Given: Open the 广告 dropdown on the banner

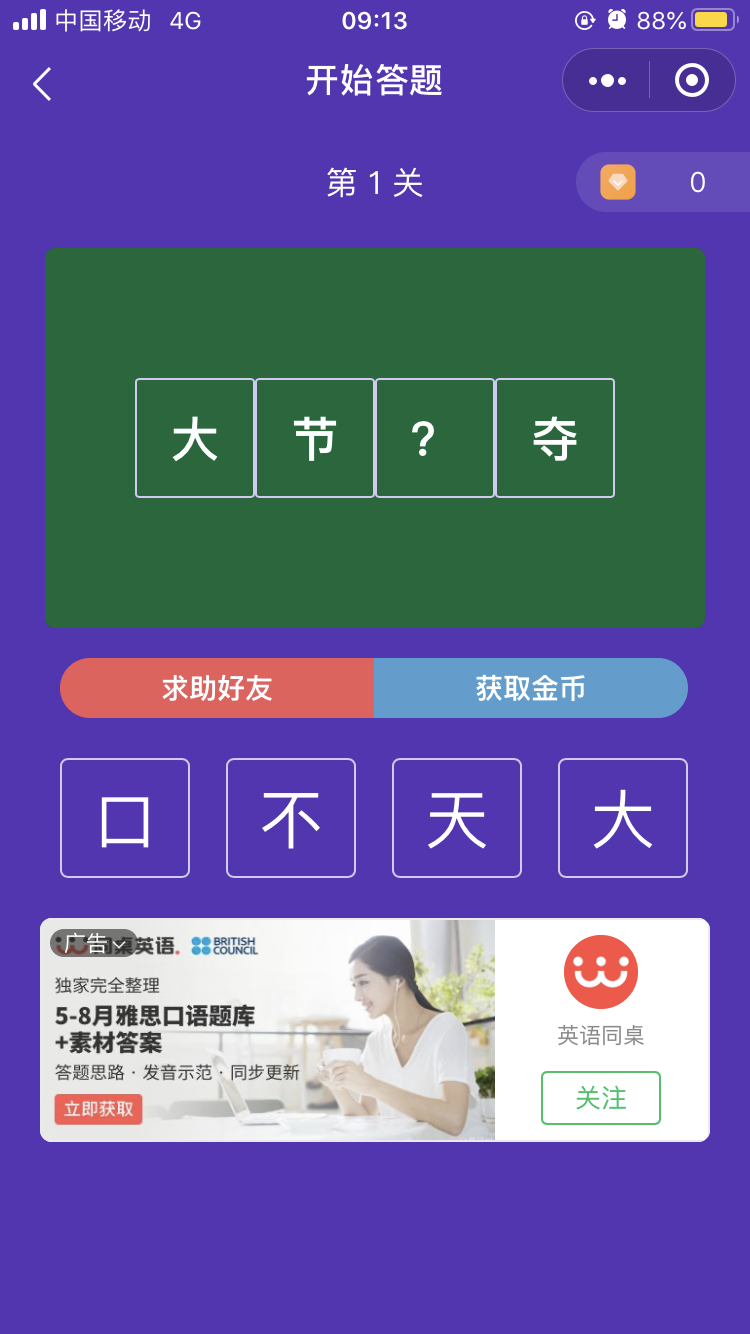Looking at the screenshot, I should click(95, 943).
